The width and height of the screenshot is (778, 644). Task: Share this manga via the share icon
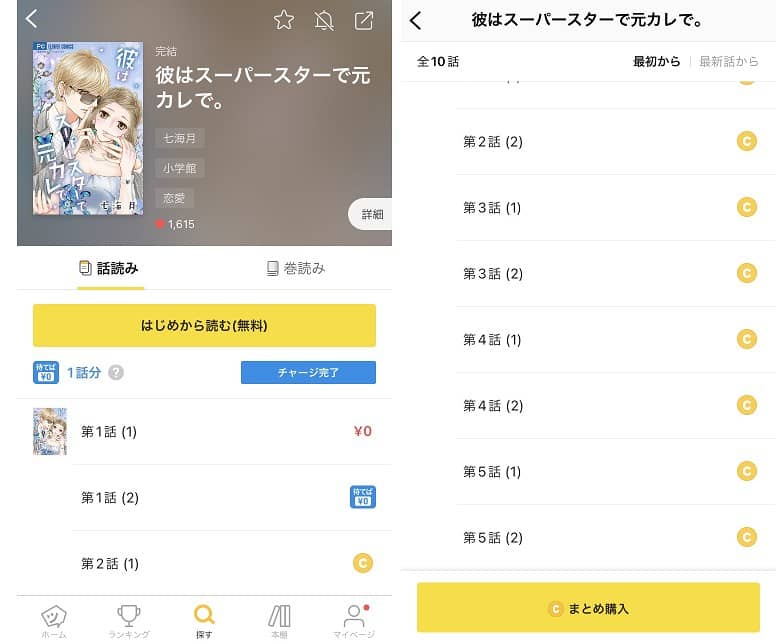click(364, 20)
